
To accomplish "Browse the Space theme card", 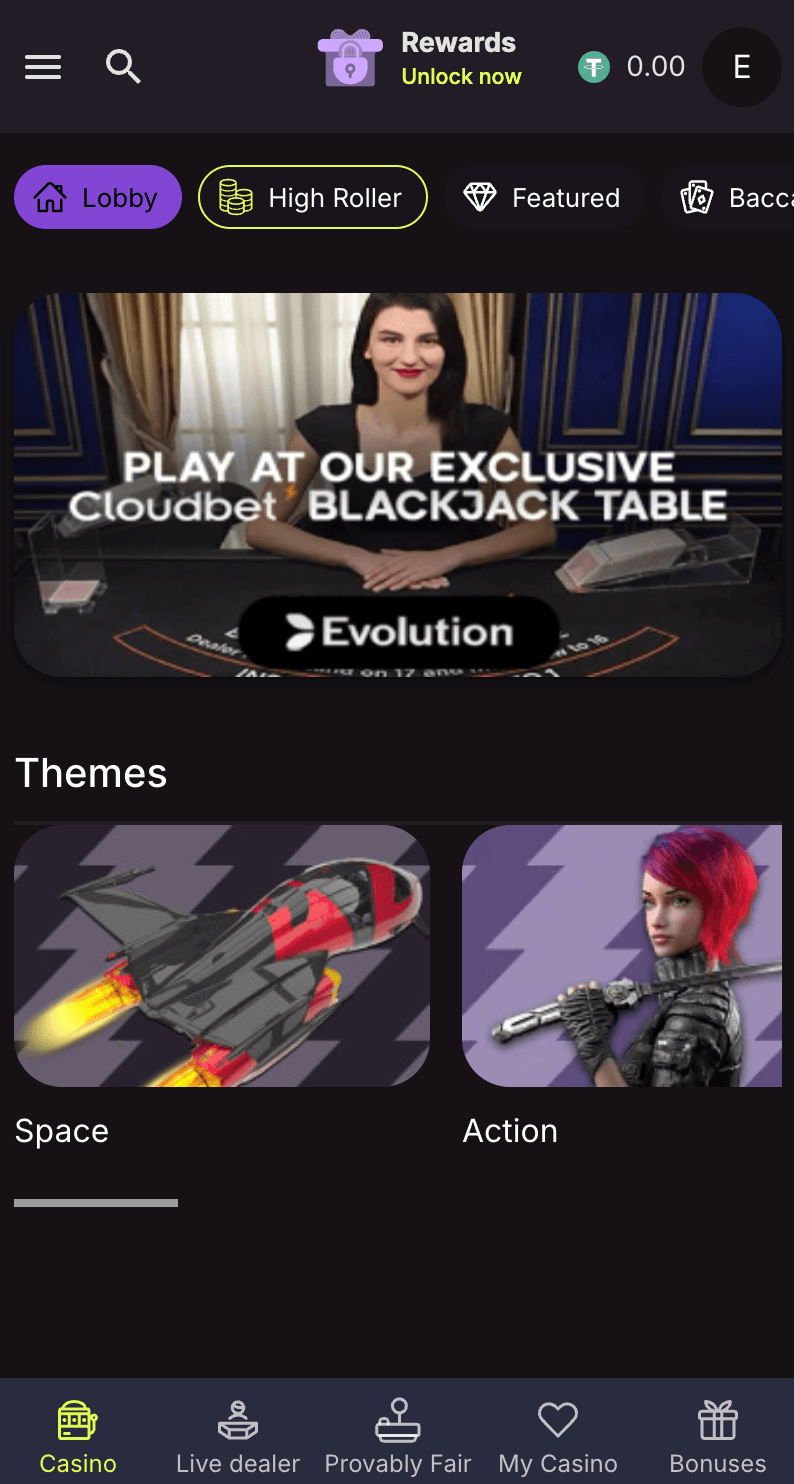I will 222,985.
